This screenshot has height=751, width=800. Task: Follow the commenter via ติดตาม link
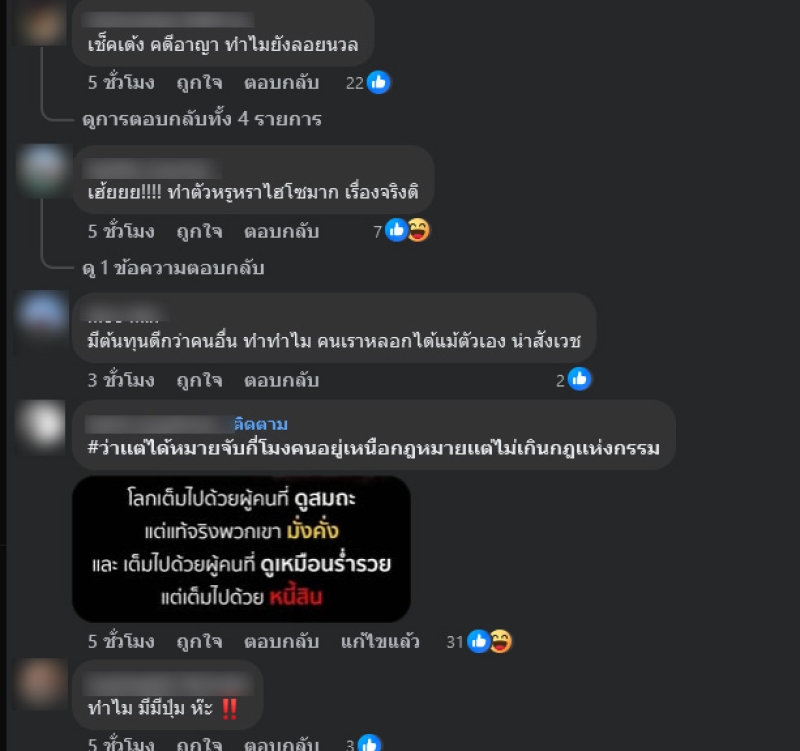point(260,424)
